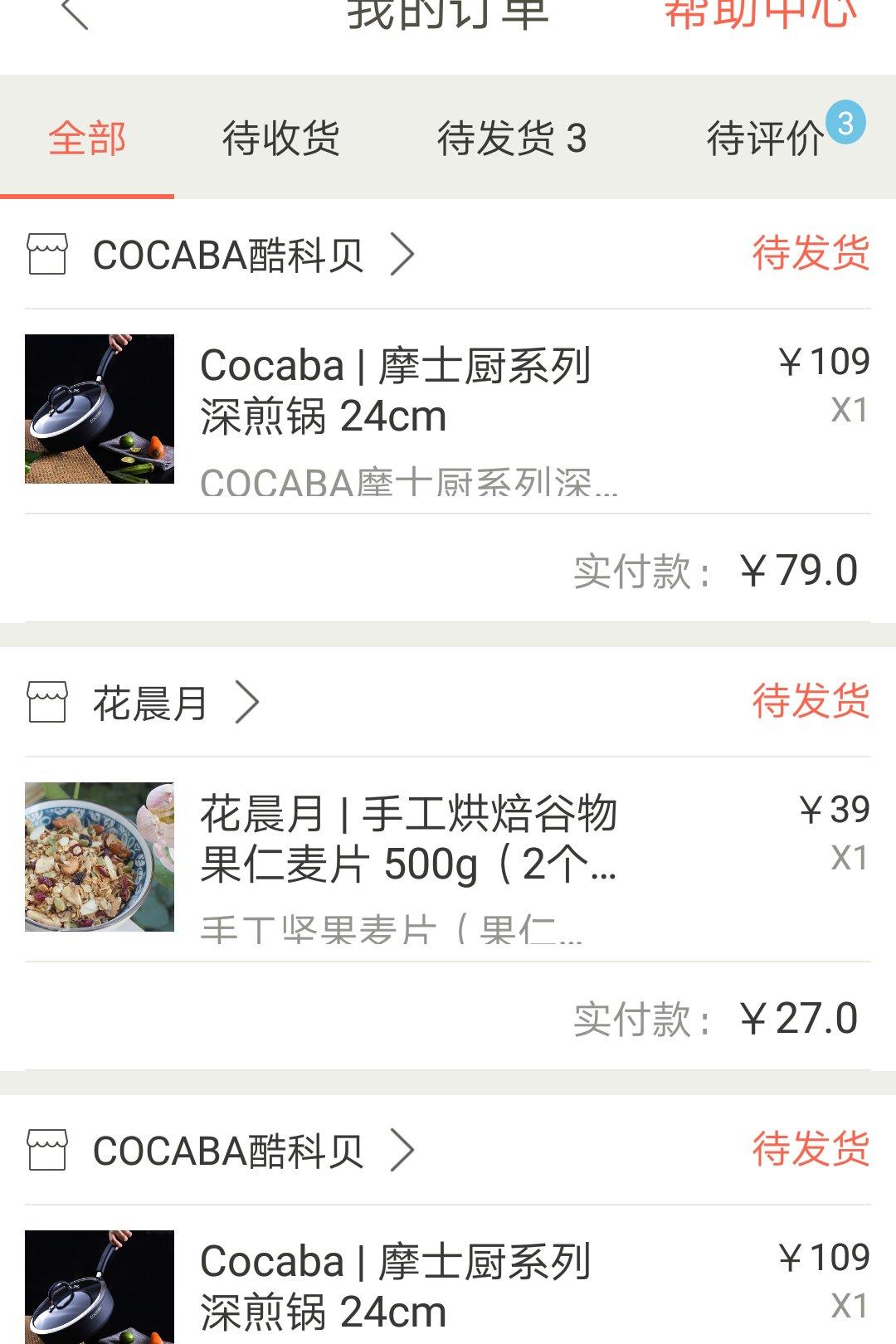Image resolution: width=896 pixels, height=1344 pixels.
Task: Switch to the 待收货 tab
Action: point(280,138)
